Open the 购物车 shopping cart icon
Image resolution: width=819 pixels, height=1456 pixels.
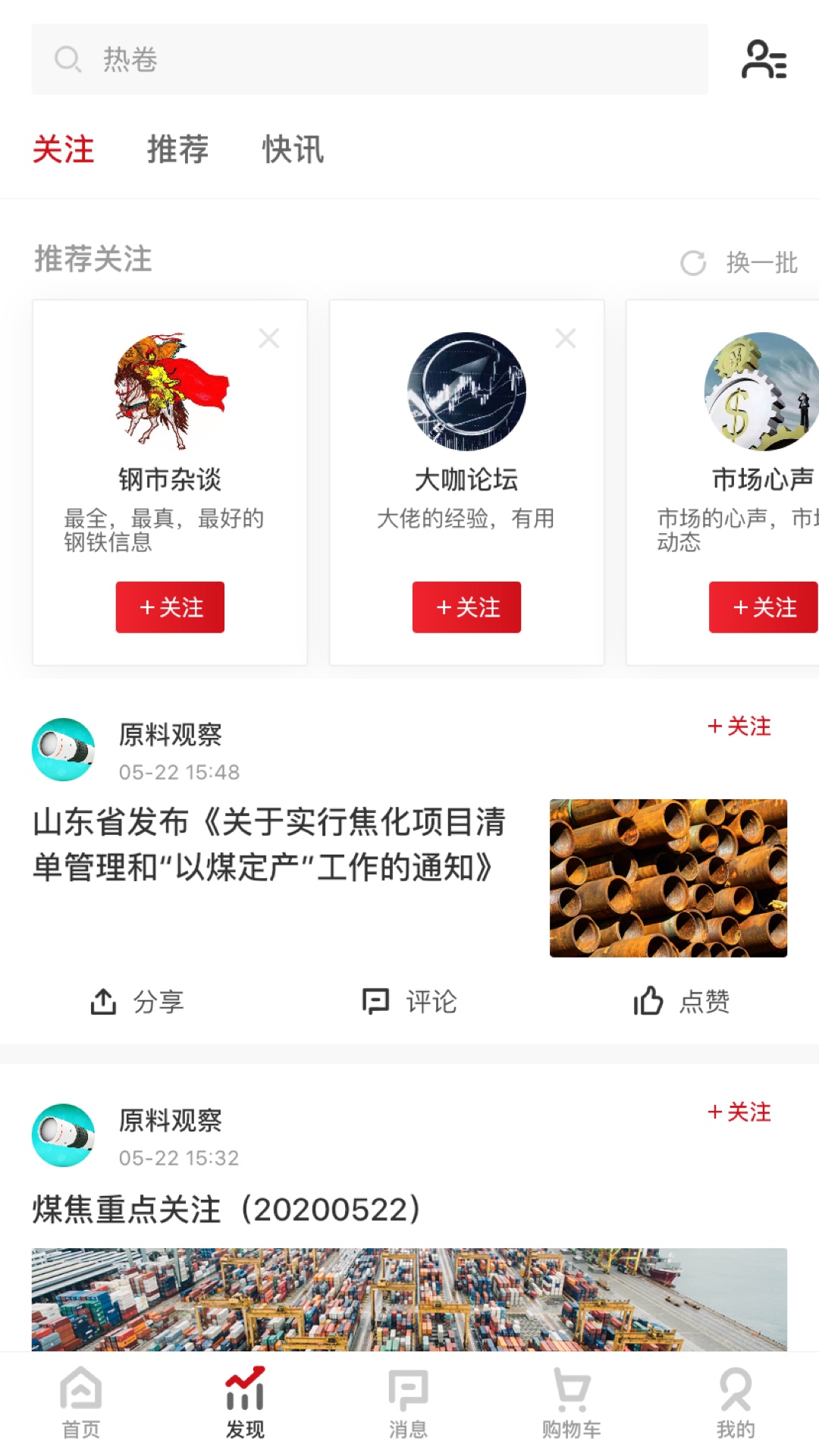click(573, 1407)
